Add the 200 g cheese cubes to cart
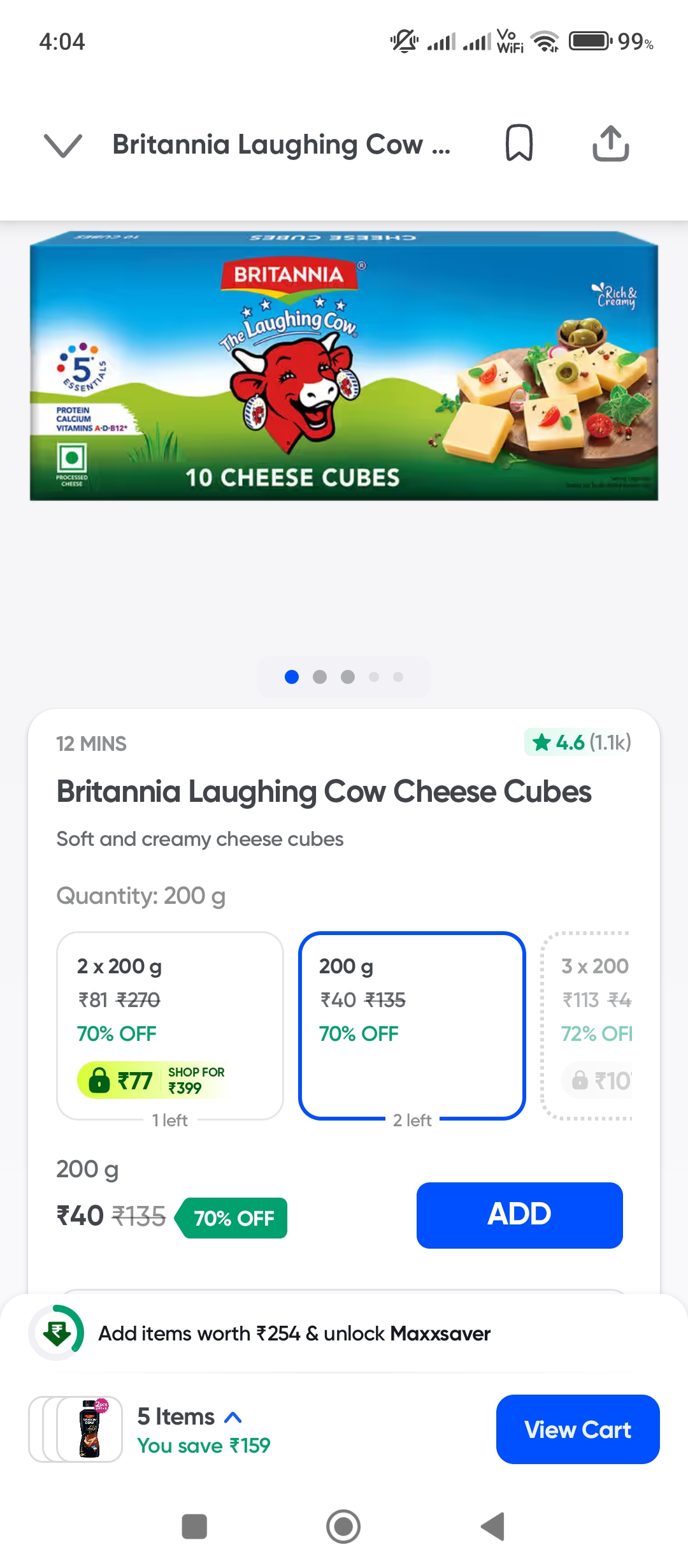688x1568 pixels. tap(519, 1214)
